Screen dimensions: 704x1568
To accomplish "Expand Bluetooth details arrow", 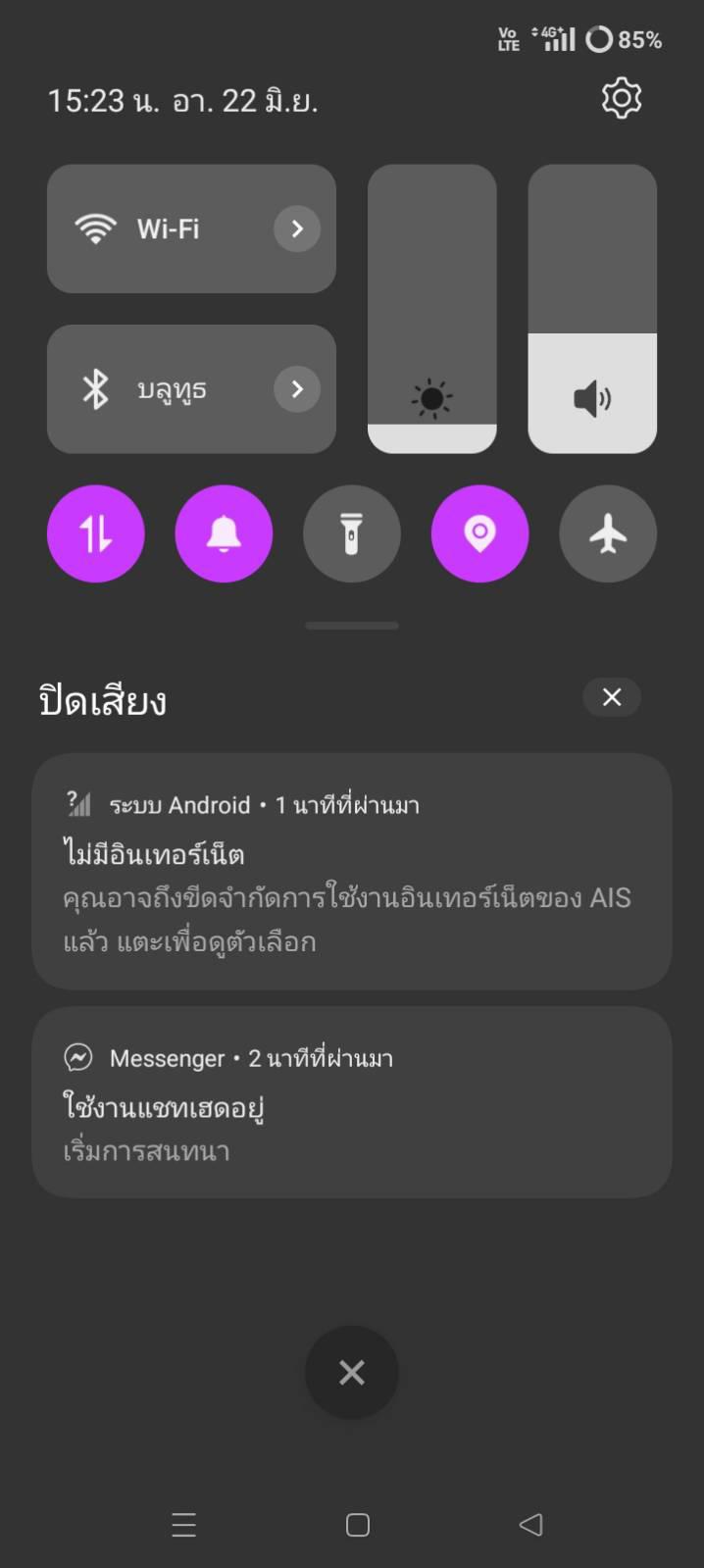I will click(x=297, y=389).
